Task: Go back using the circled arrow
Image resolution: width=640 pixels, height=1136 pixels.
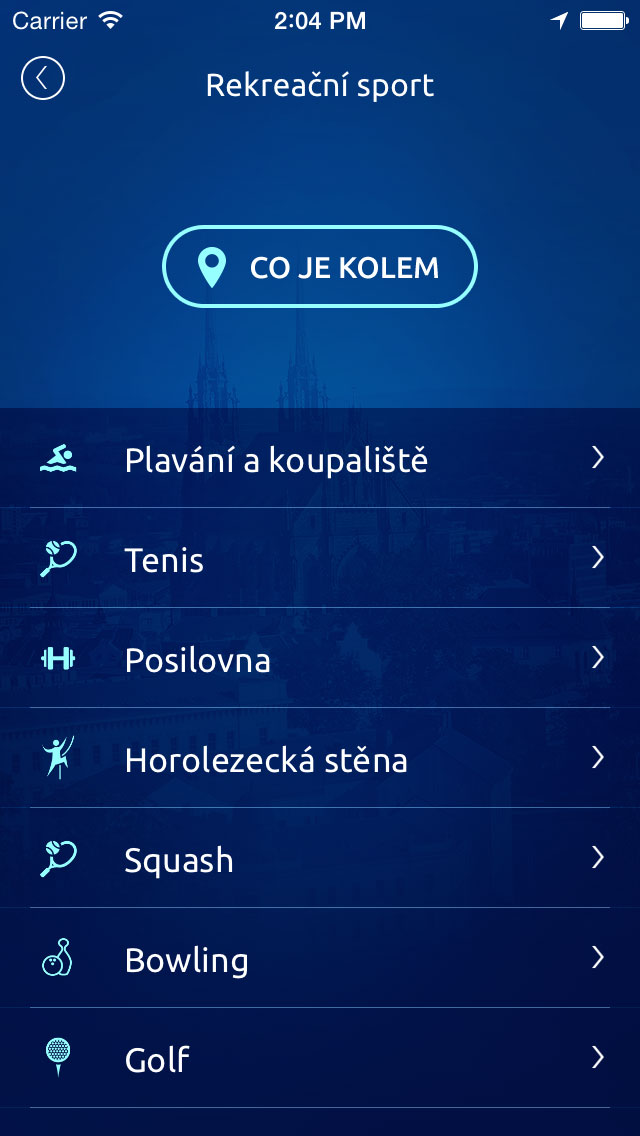Action: coord(43,78)
